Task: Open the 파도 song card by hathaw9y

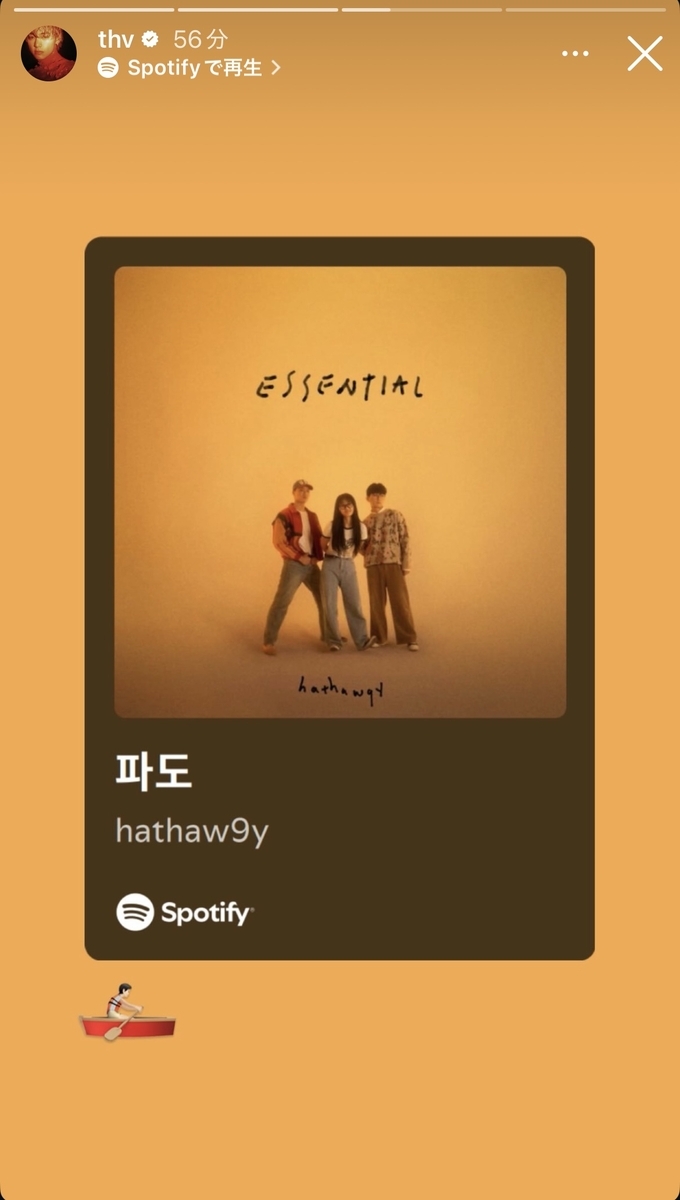Action: [340, 598]
